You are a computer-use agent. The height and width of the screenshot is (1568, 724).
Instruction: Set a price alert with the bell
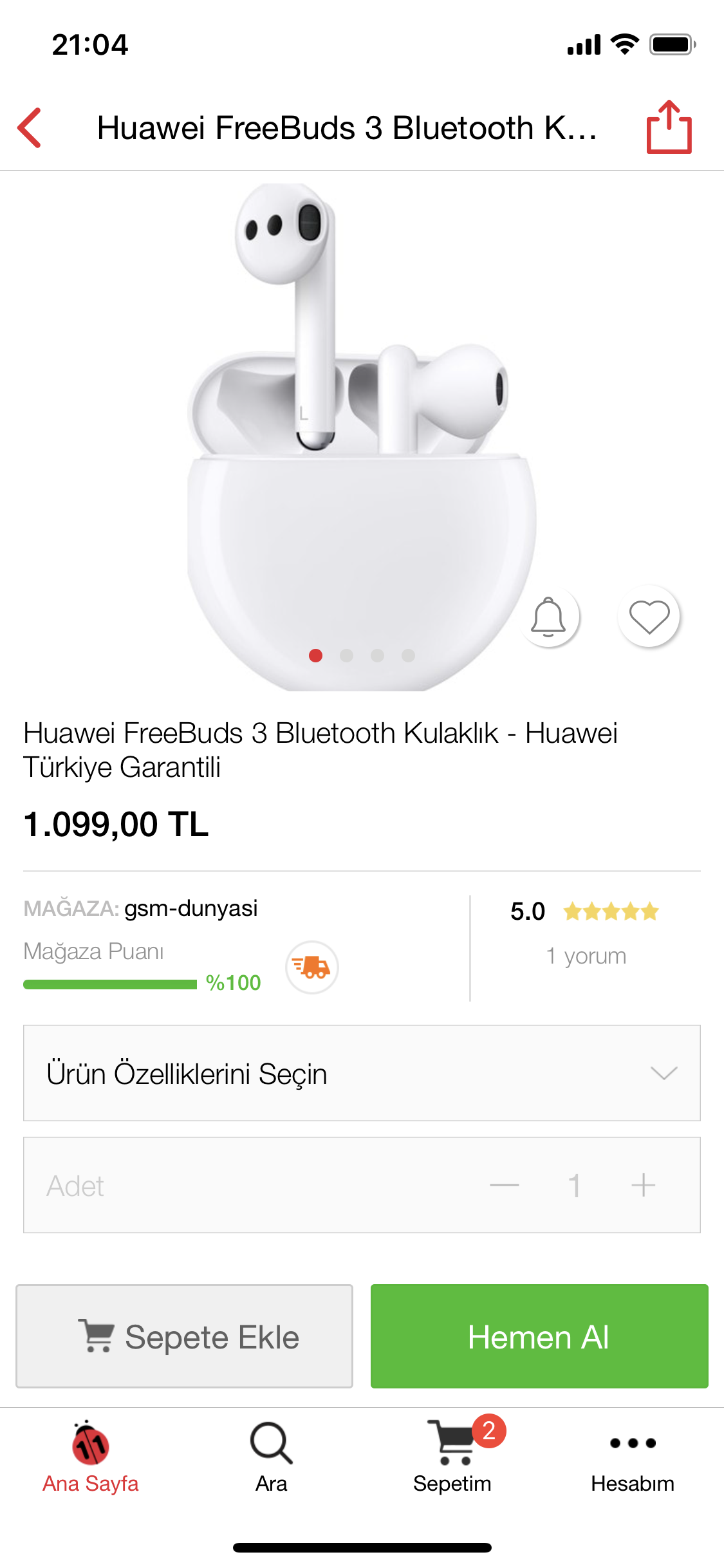pyautogui.click(x=548, y=617)
